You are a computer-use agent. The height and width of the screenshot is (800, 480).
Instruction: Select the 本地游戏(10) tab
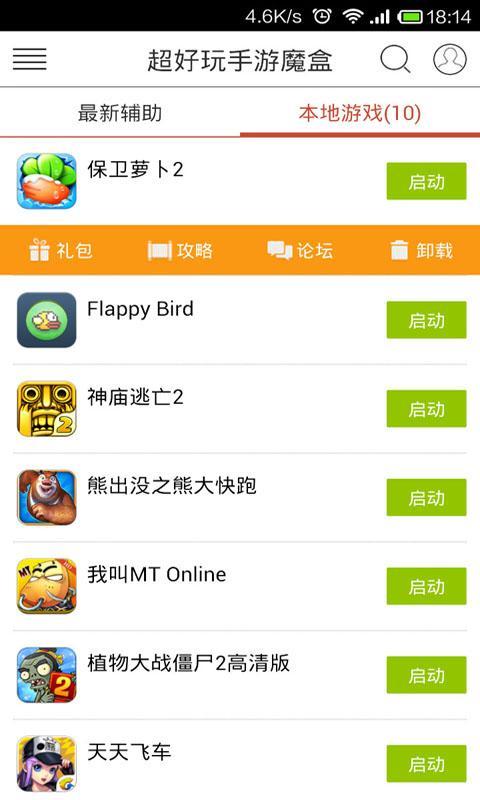360,113
